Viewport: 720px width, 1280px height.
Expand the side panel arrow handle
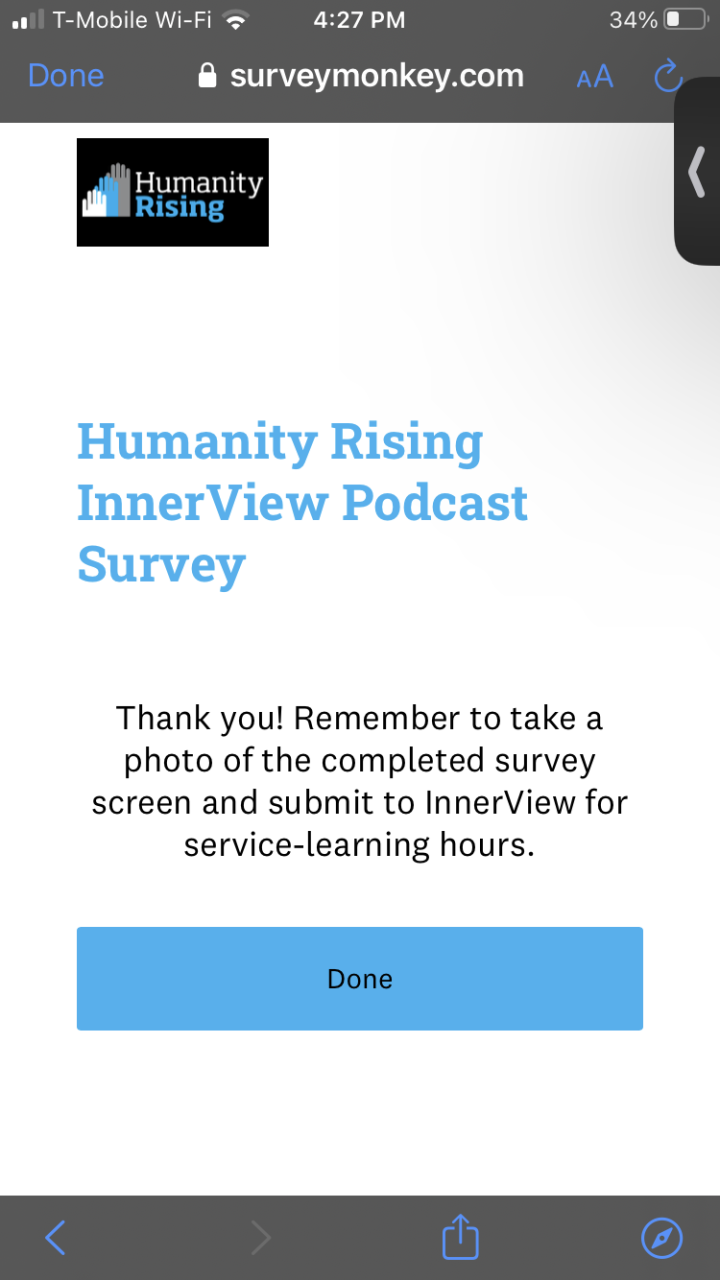pyautogui.click(x=698, y=172)
